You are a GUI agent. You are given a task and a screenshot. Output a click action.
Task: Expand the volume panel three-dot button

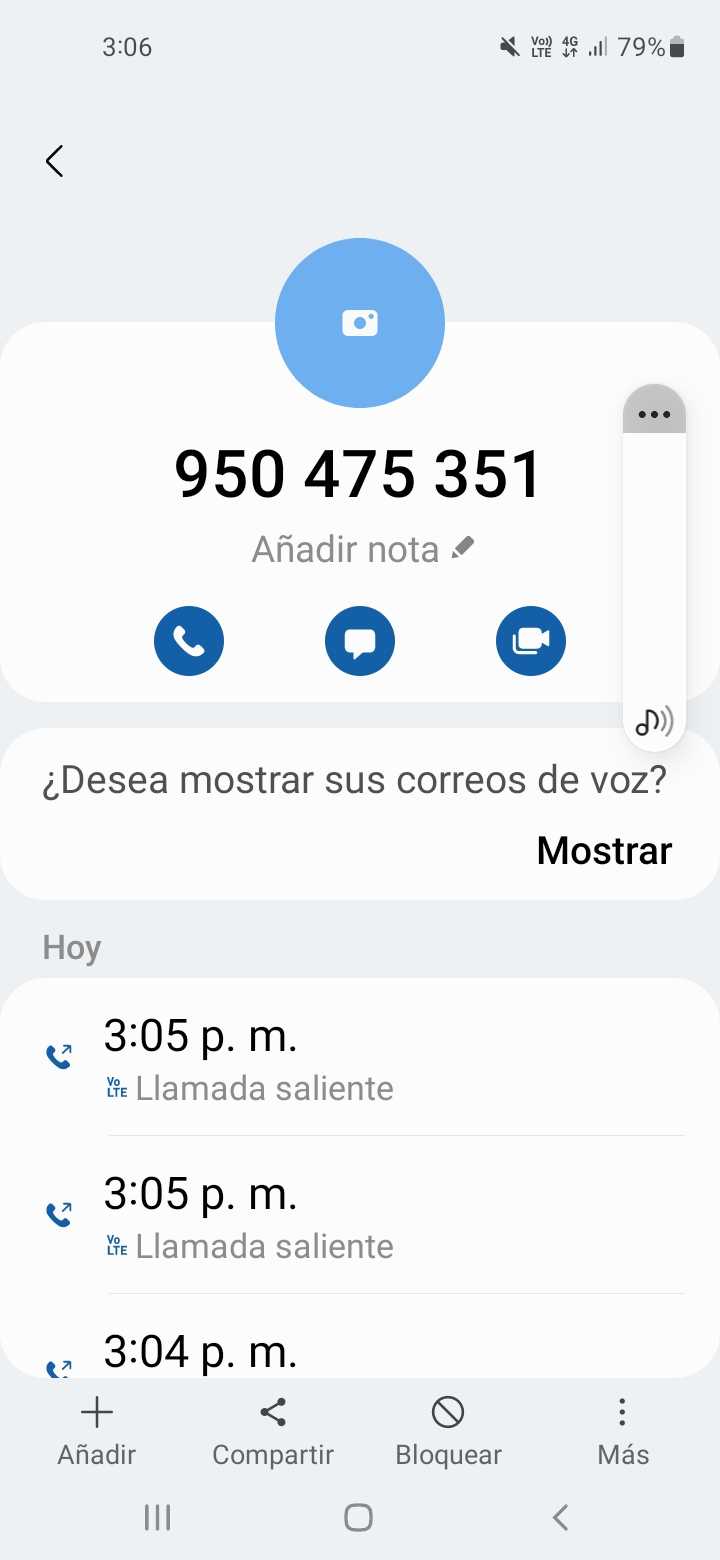[654, 413]
